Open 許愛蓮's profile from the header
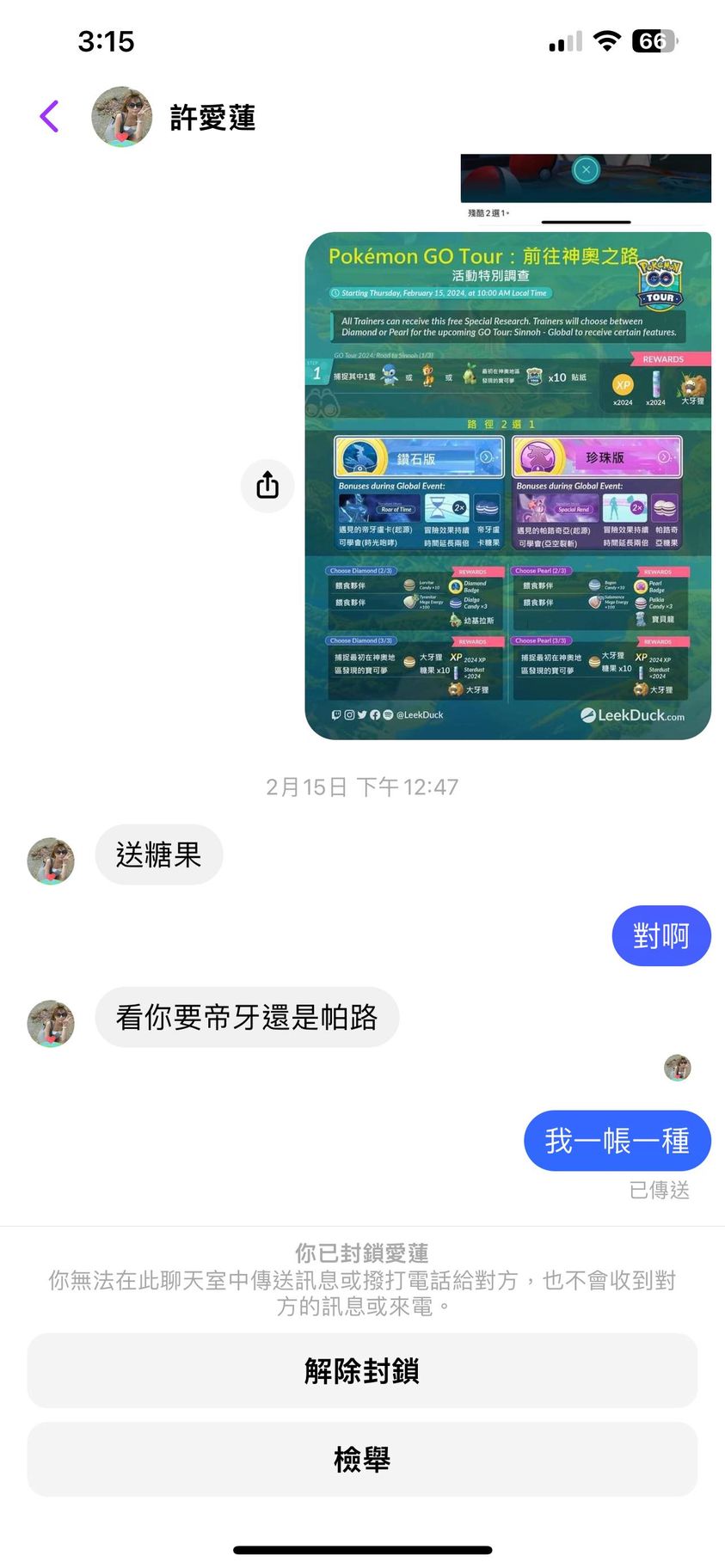The height and width of the screenshot is (1568, 725). pos(211,117)
